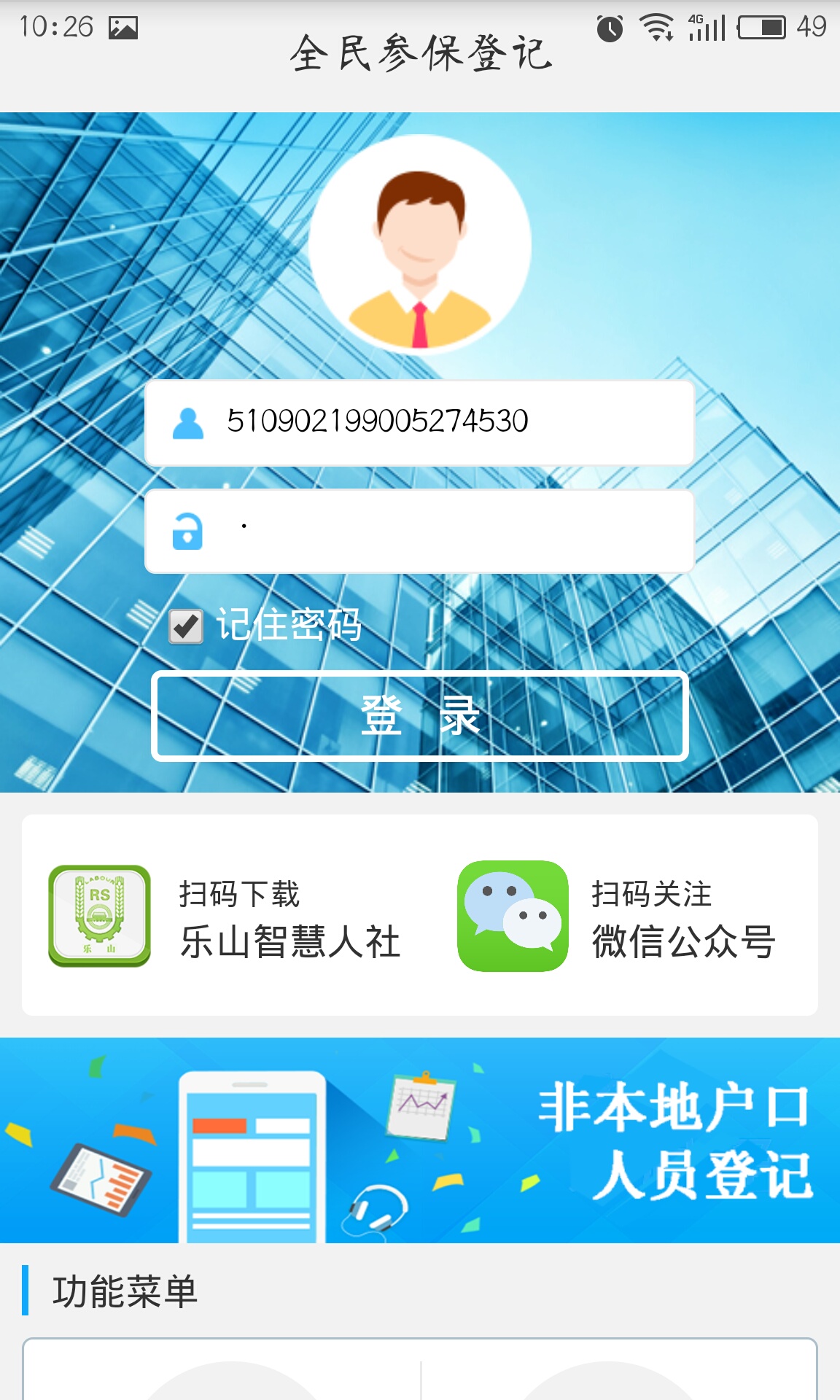This screenshot has height=1400, width=840.
Task: Uncheck the 记住密码 checkbox
Action: click(x=186, y=626)
